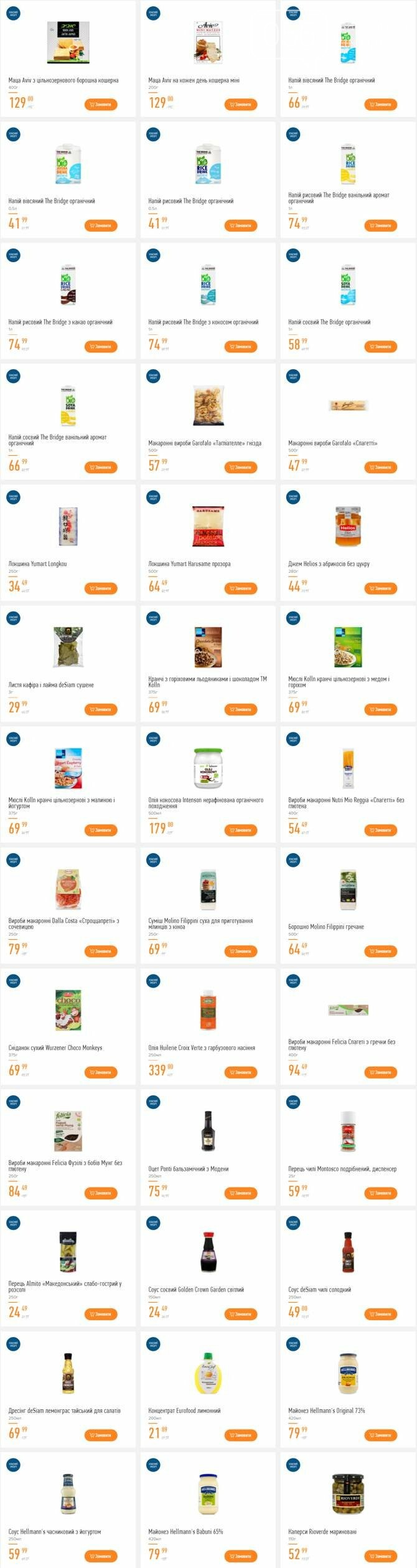Order Концентрат Eurofood лимонний
Screen dimensions: 417x1568
pyautogui.click(x=240, y=1435)
